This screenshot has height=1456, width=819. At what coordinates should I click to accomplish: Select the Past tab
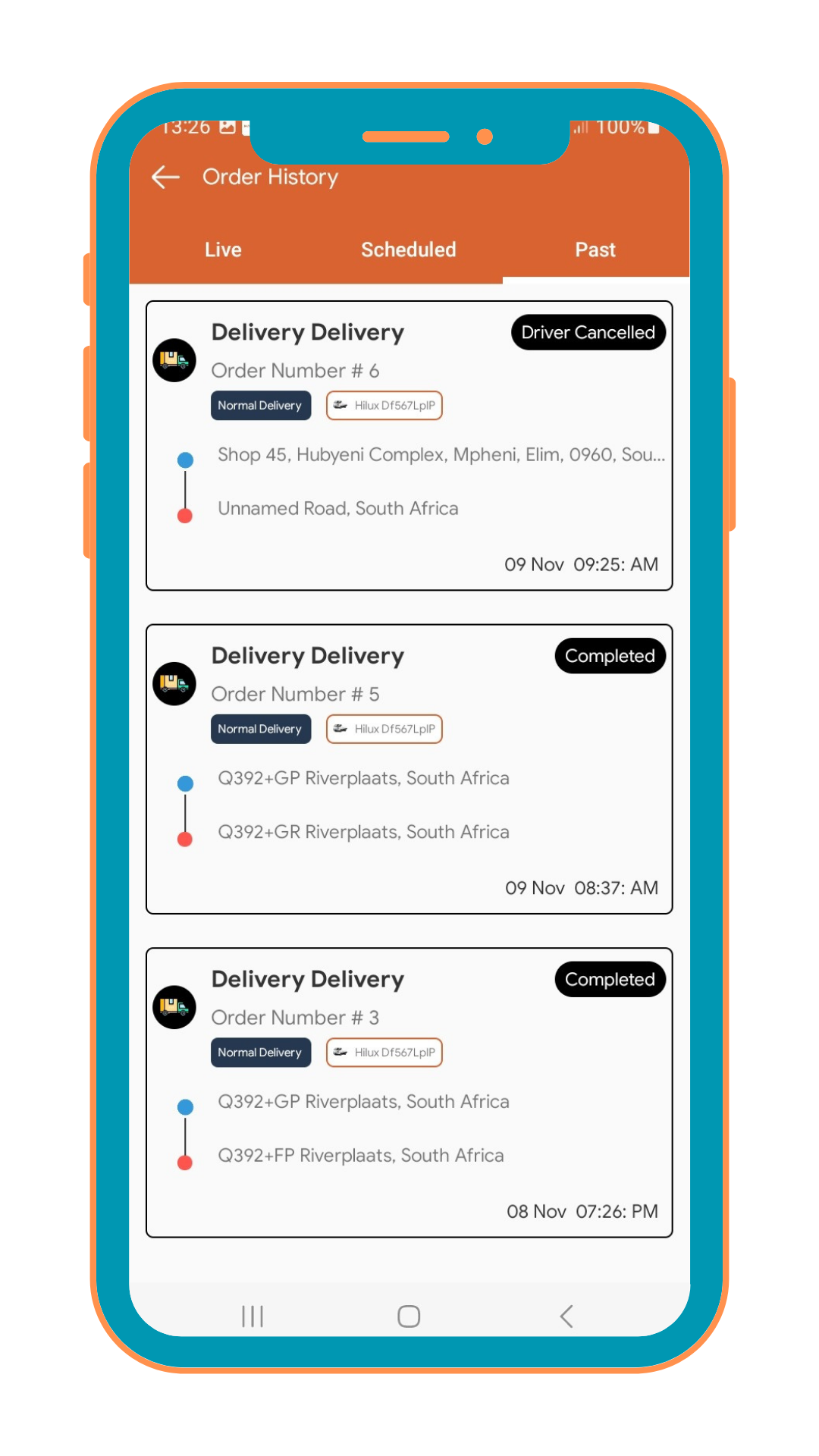point(595,249)
